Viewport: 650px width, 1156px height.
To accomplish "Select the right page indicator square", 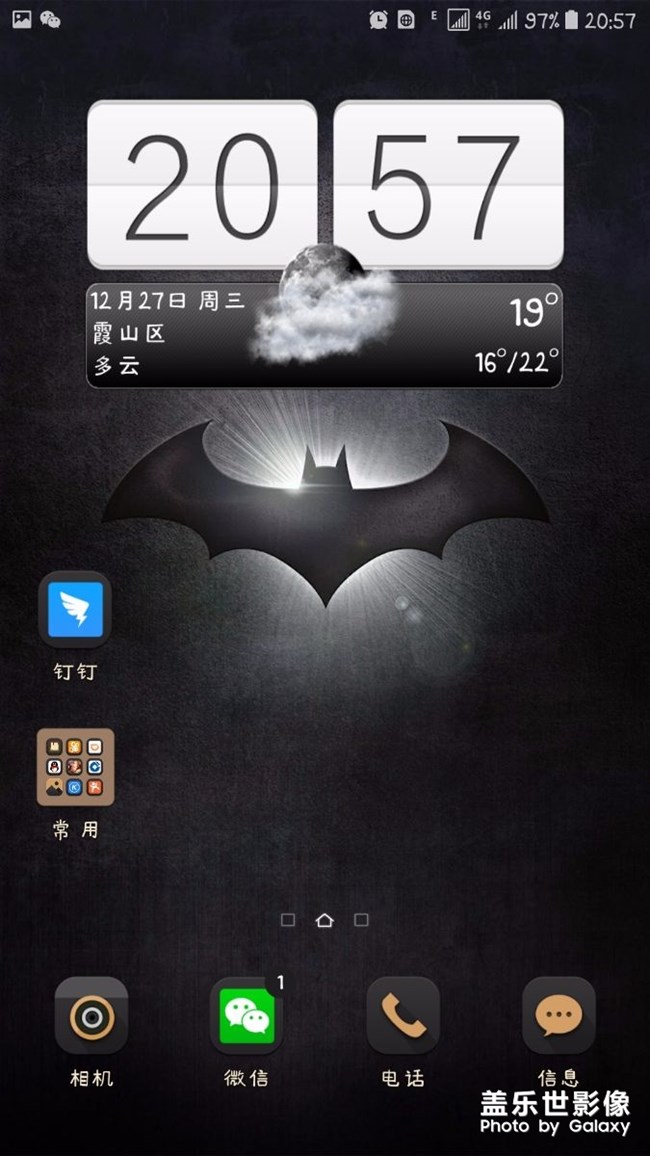I will [x=362, y=919].
